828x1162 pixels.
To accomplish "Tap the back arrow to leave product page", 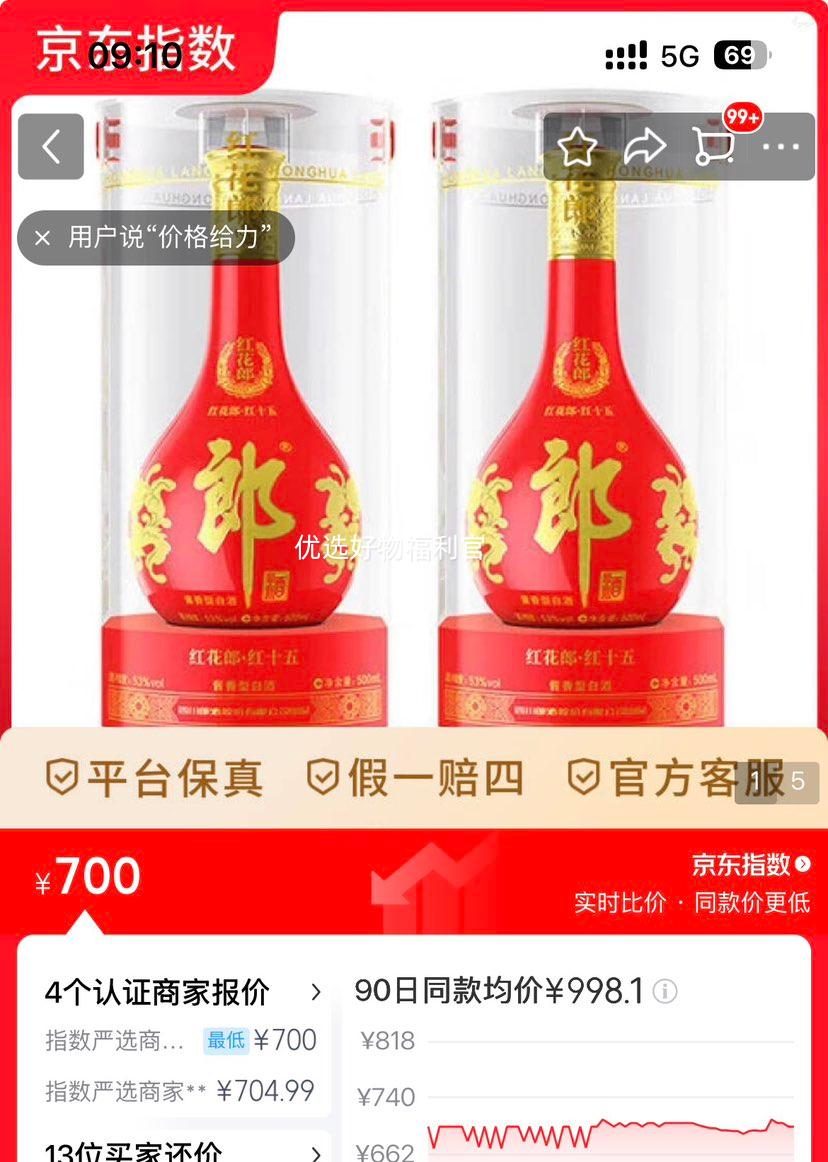I will (x=50, y=146).
